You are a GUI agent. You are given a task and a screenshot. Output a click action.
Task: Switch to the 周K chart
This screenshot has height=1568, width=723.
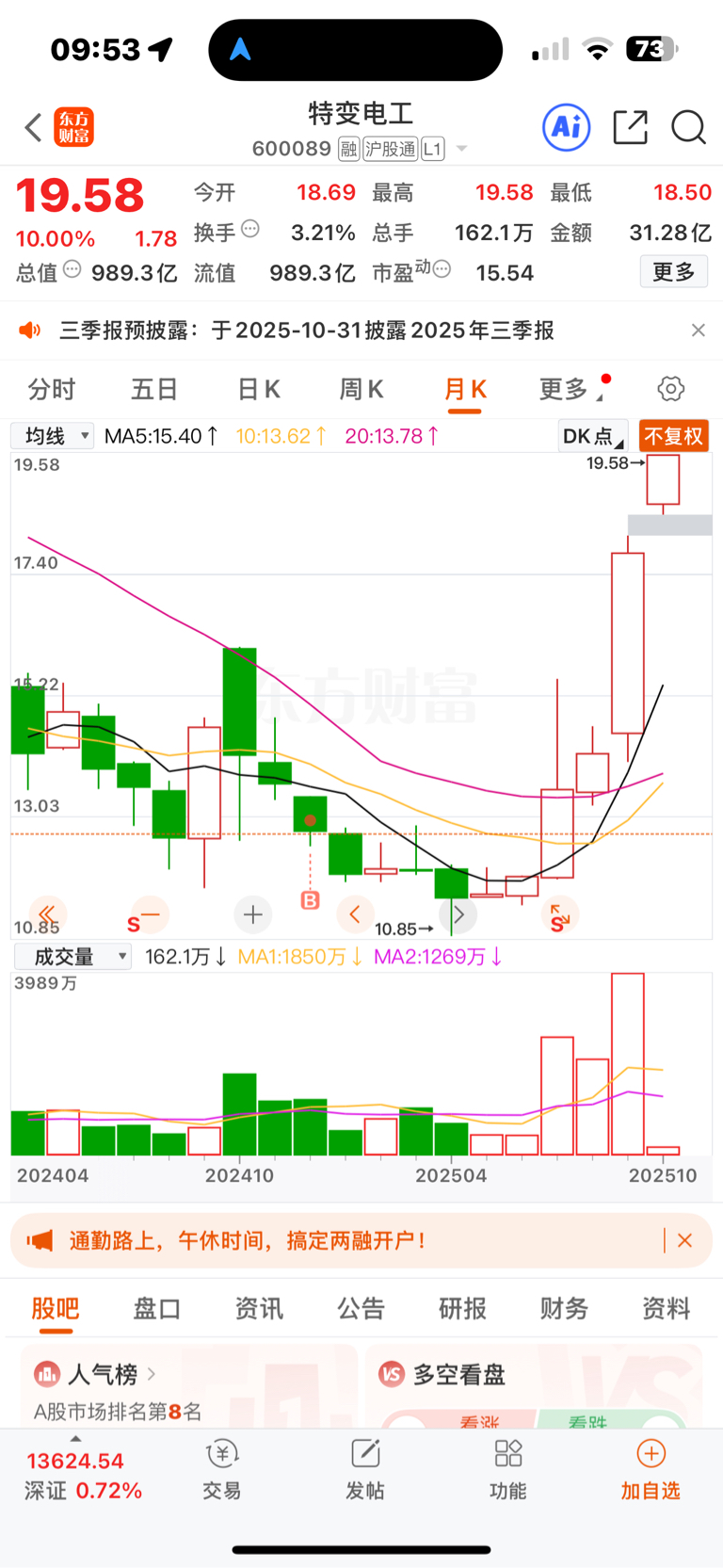pyautogui.click(x=361, y=389)
